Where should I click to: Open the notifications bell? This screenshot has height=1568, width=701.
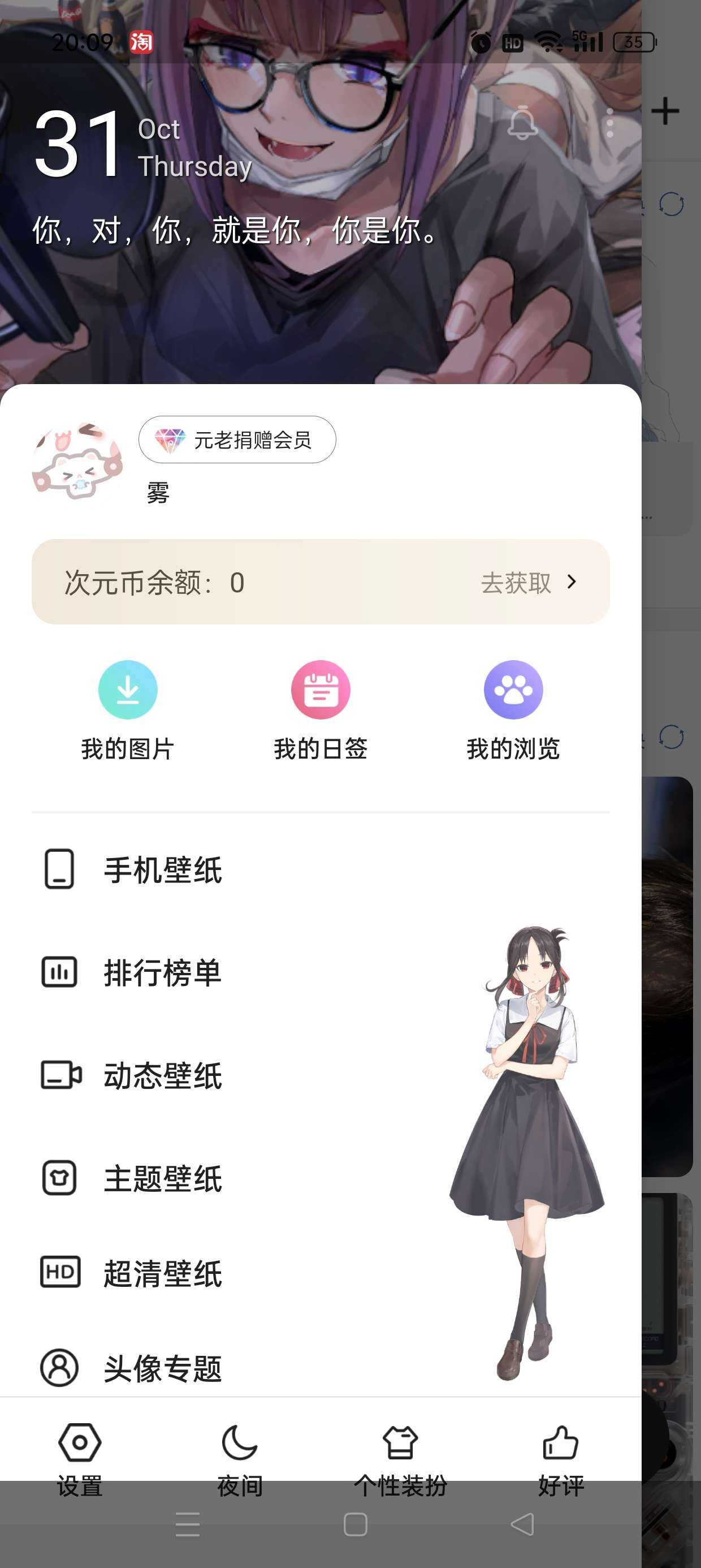(x=522, y=123)
